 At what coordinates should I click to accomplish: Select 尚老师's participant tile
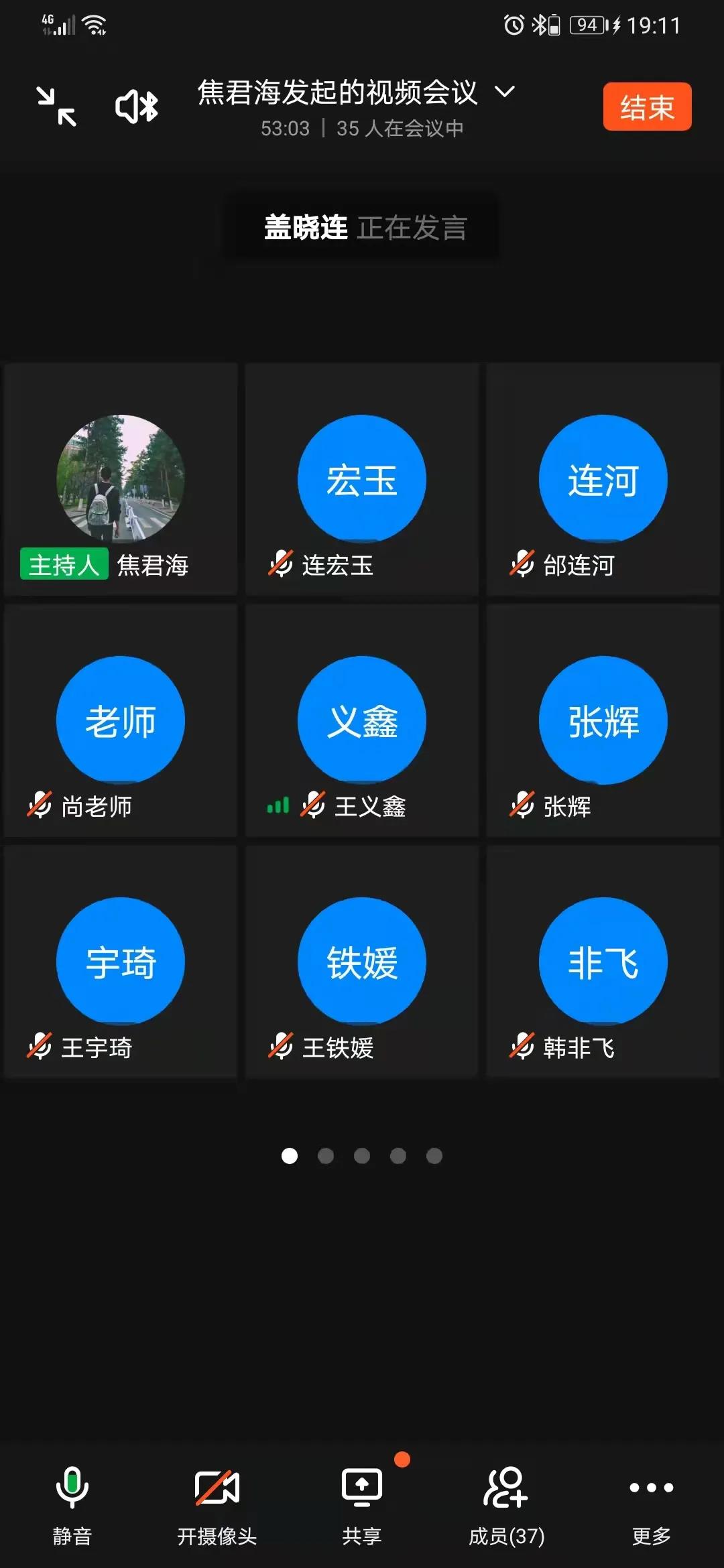pyautogui.click(x=121, y=720)
